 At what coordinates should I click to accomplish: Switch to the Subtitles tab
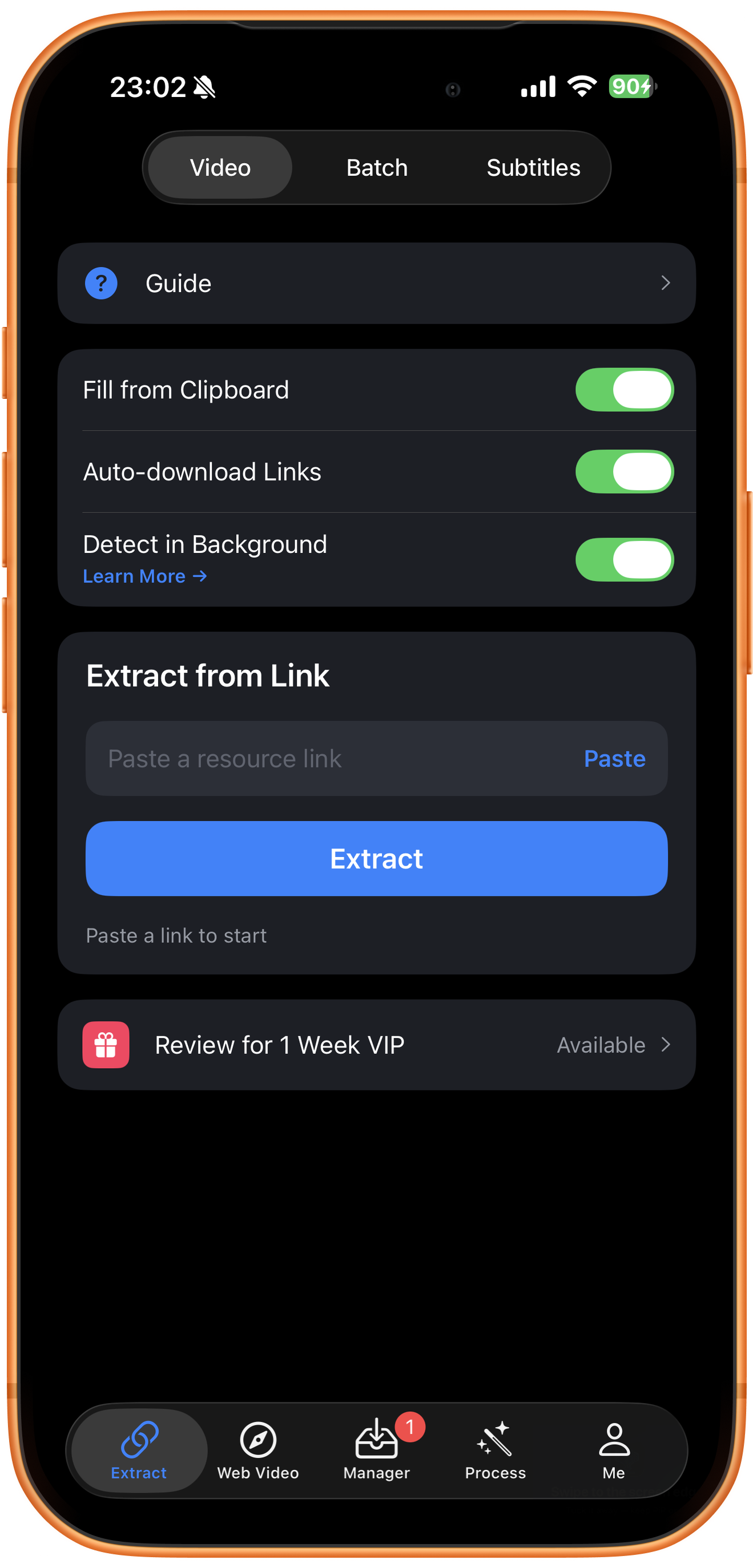533,167
